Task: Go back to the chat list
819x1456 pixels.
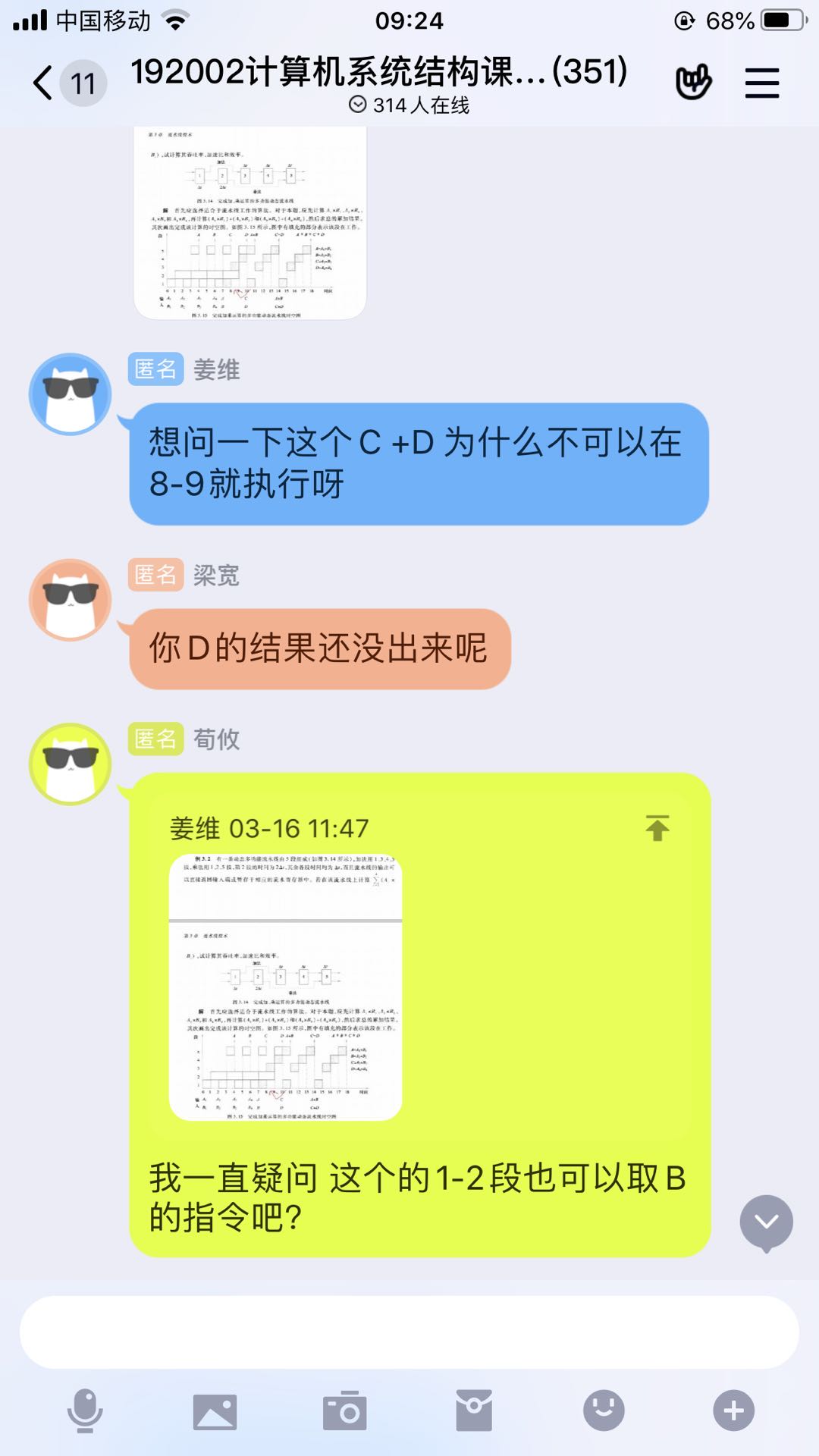Action: pos(44,82)
